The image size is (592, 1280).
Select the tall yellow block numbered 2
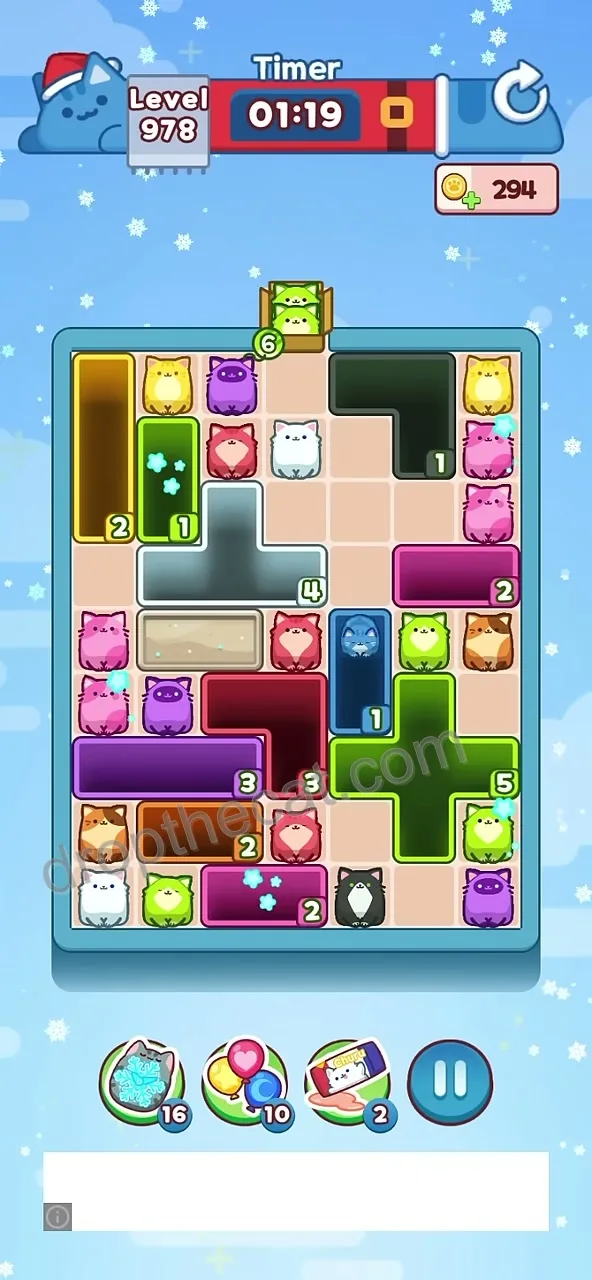103,448
